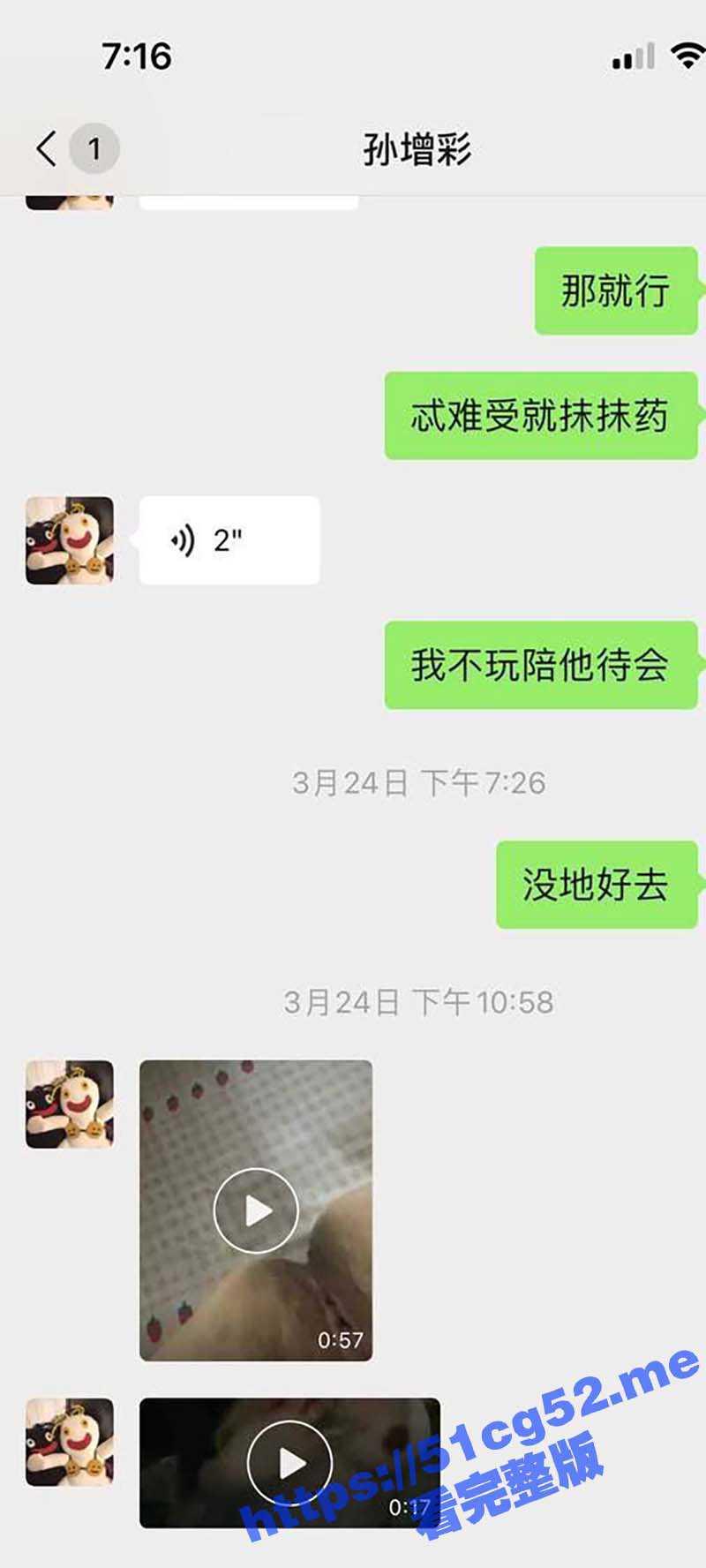Screen dimensions: 706x1568
Task: Tap the cellular signal bars
Action: pos(628,55)
